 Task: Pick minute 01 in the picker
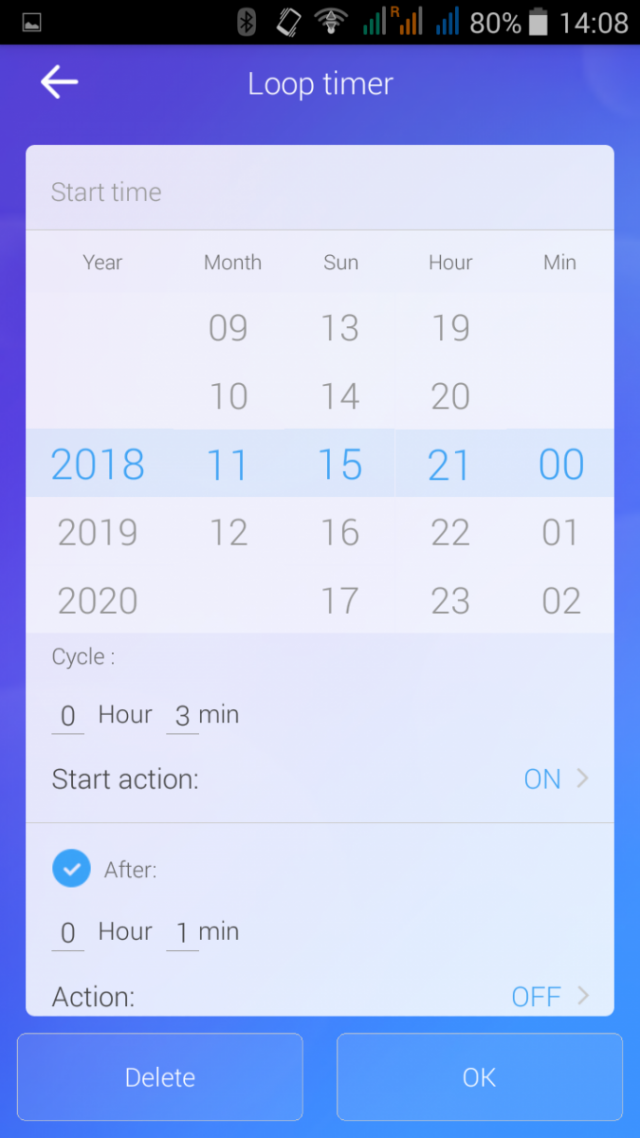pos(561,533)
